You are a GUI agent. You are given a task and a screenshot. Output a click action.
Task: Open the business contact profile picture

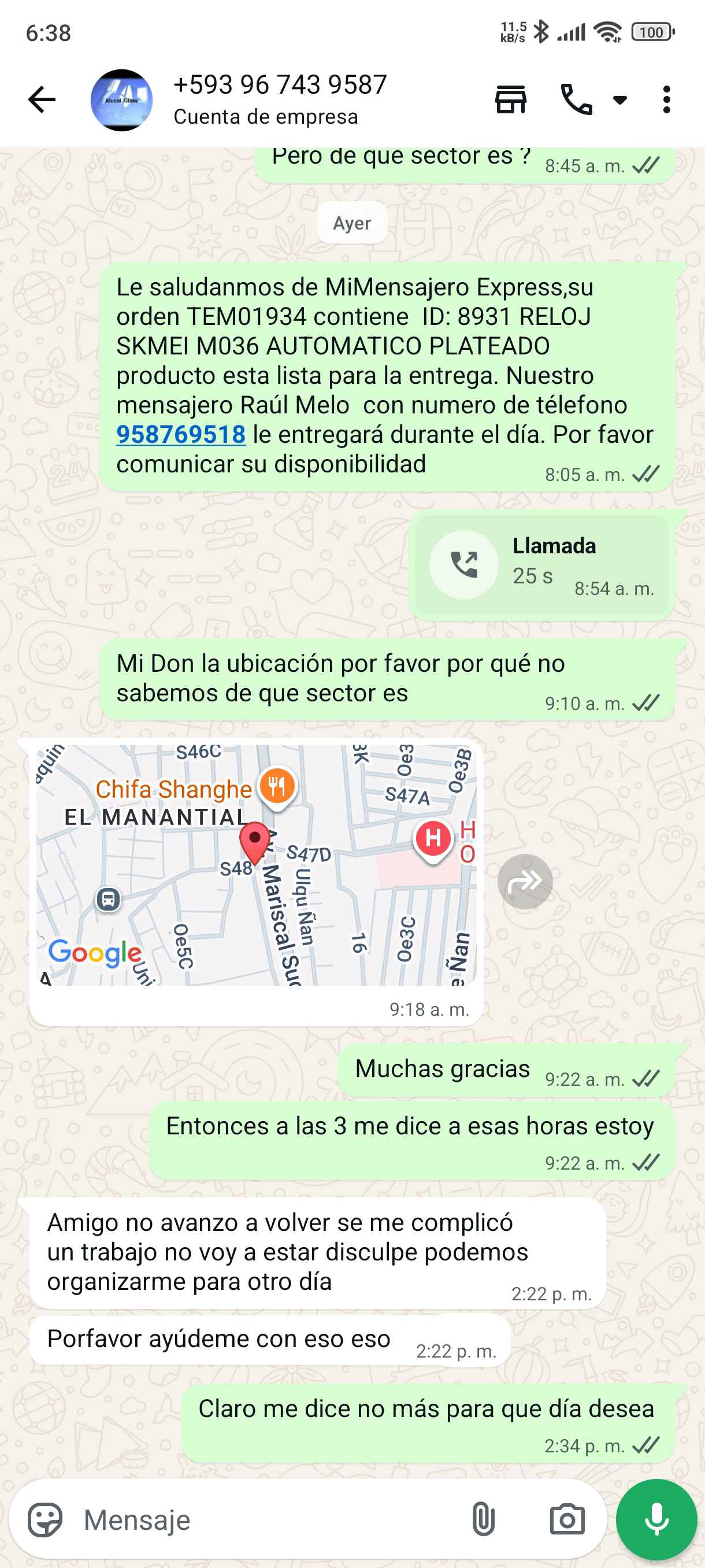pos(121,100)
